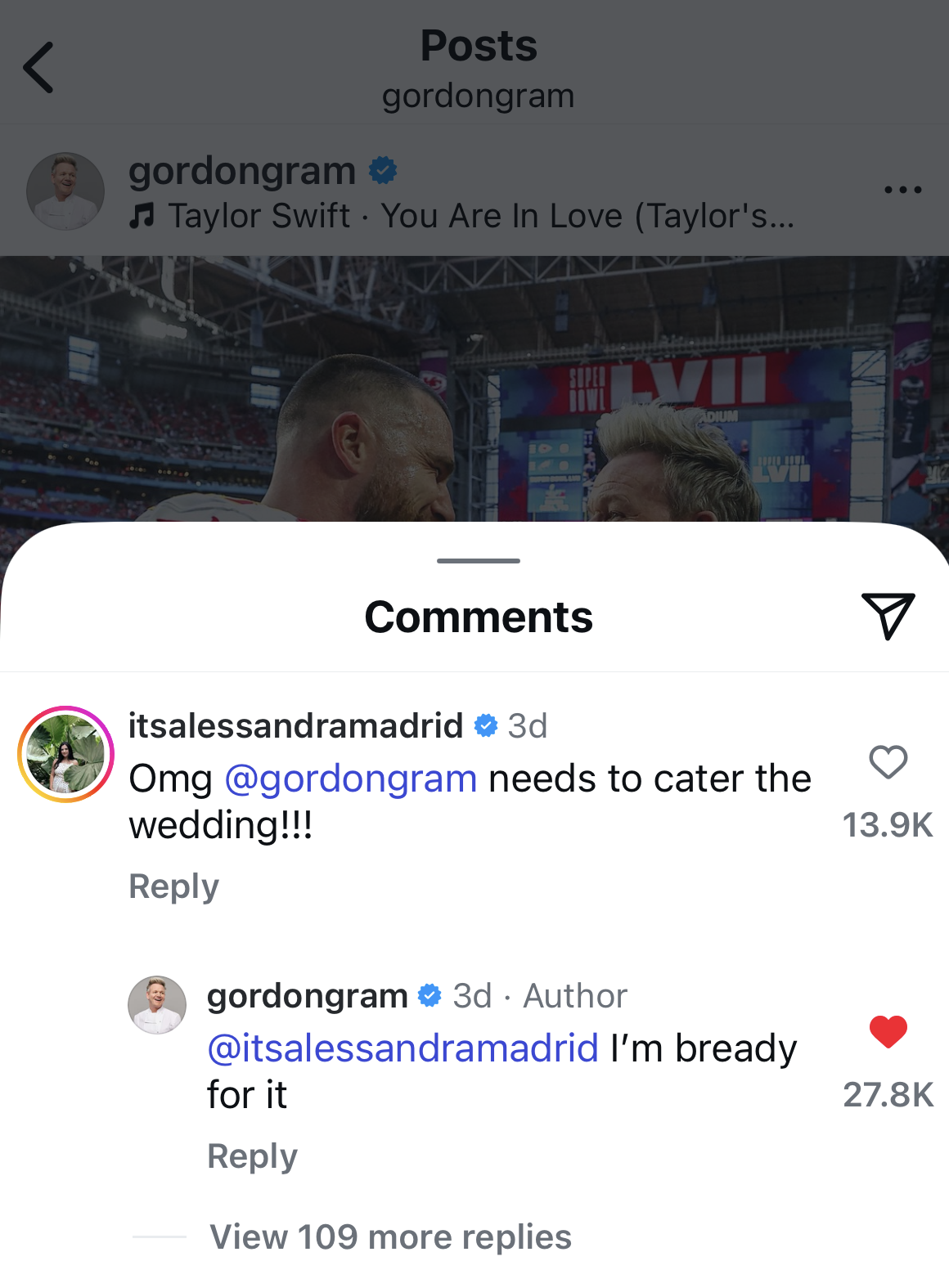Open itsalessandramadrid's profile from the username
949x1288 pixels.
295,725
